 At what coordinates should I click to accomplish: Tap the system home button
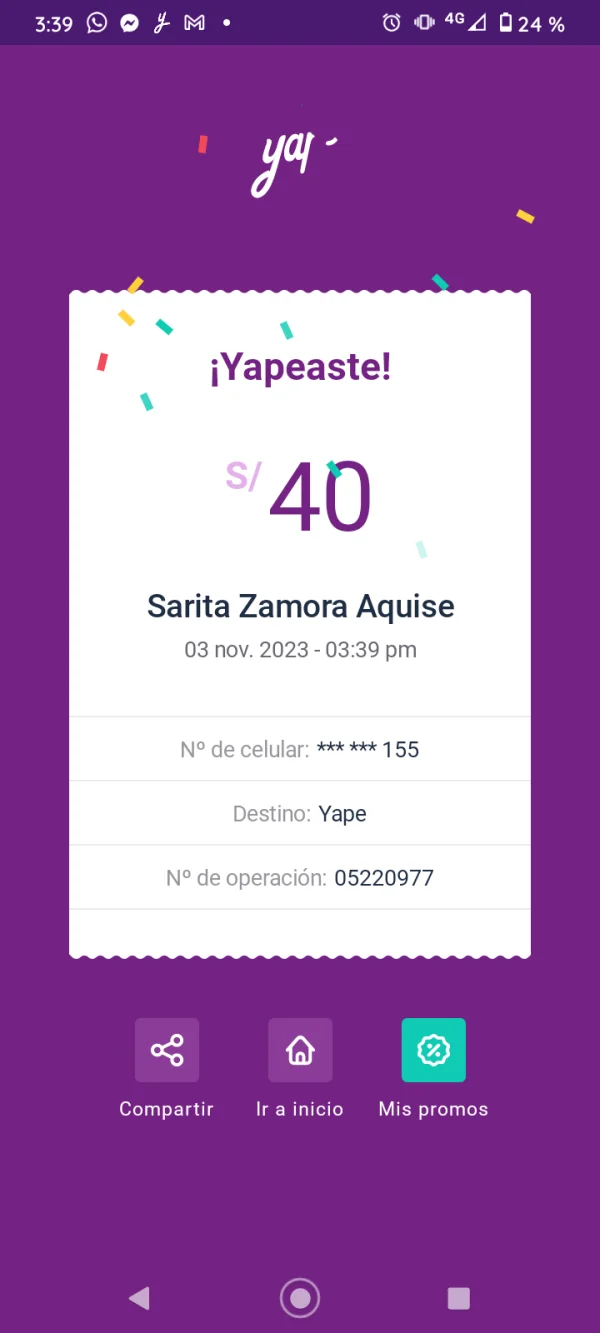[x=300, y=1298]
